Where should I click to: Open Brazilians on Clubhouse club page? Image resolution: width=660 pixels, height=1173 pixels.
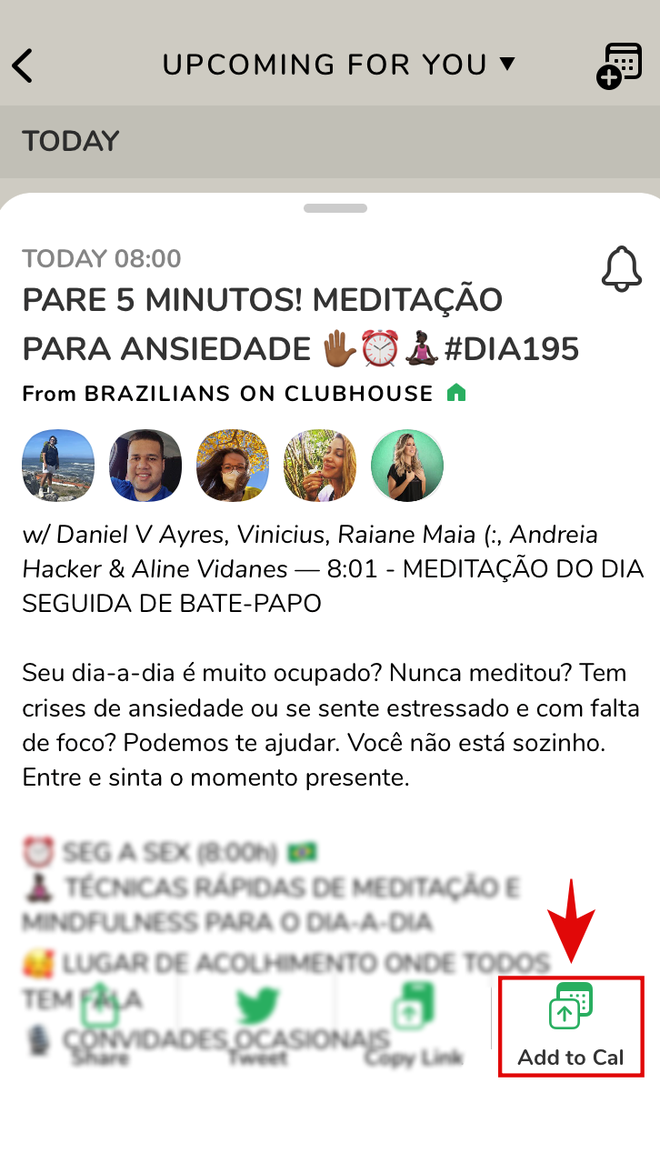(258, 394)
